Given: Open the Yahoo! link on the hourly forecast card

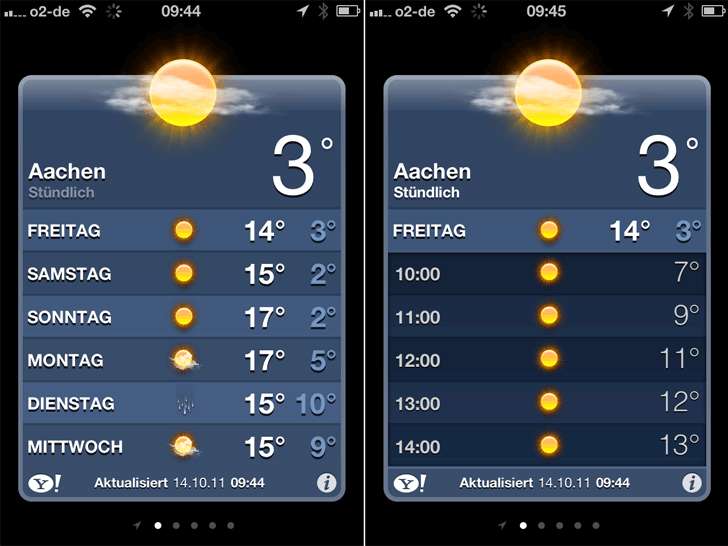Looking at the screenshot, I should click(409, 483).
